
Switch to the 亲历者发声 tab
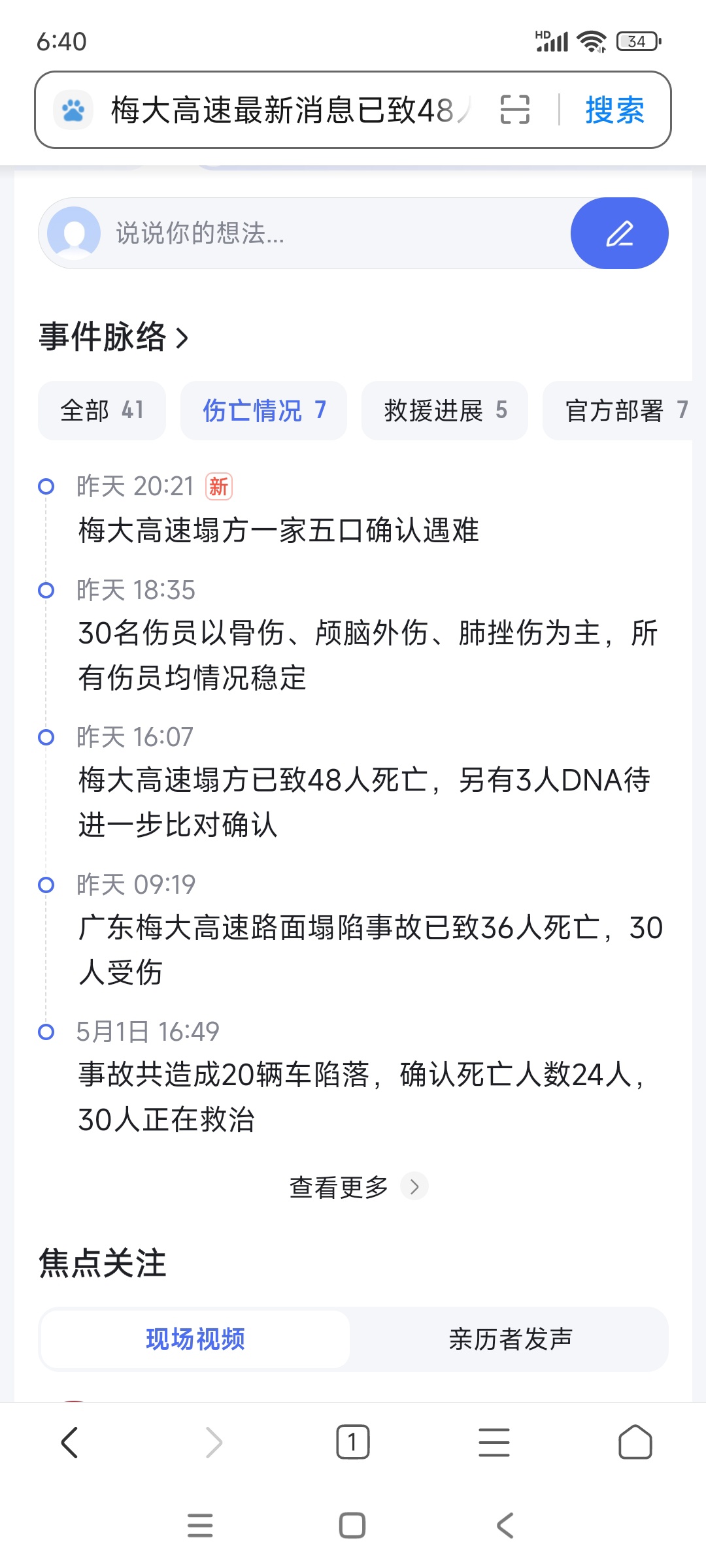click(511, 1339)
